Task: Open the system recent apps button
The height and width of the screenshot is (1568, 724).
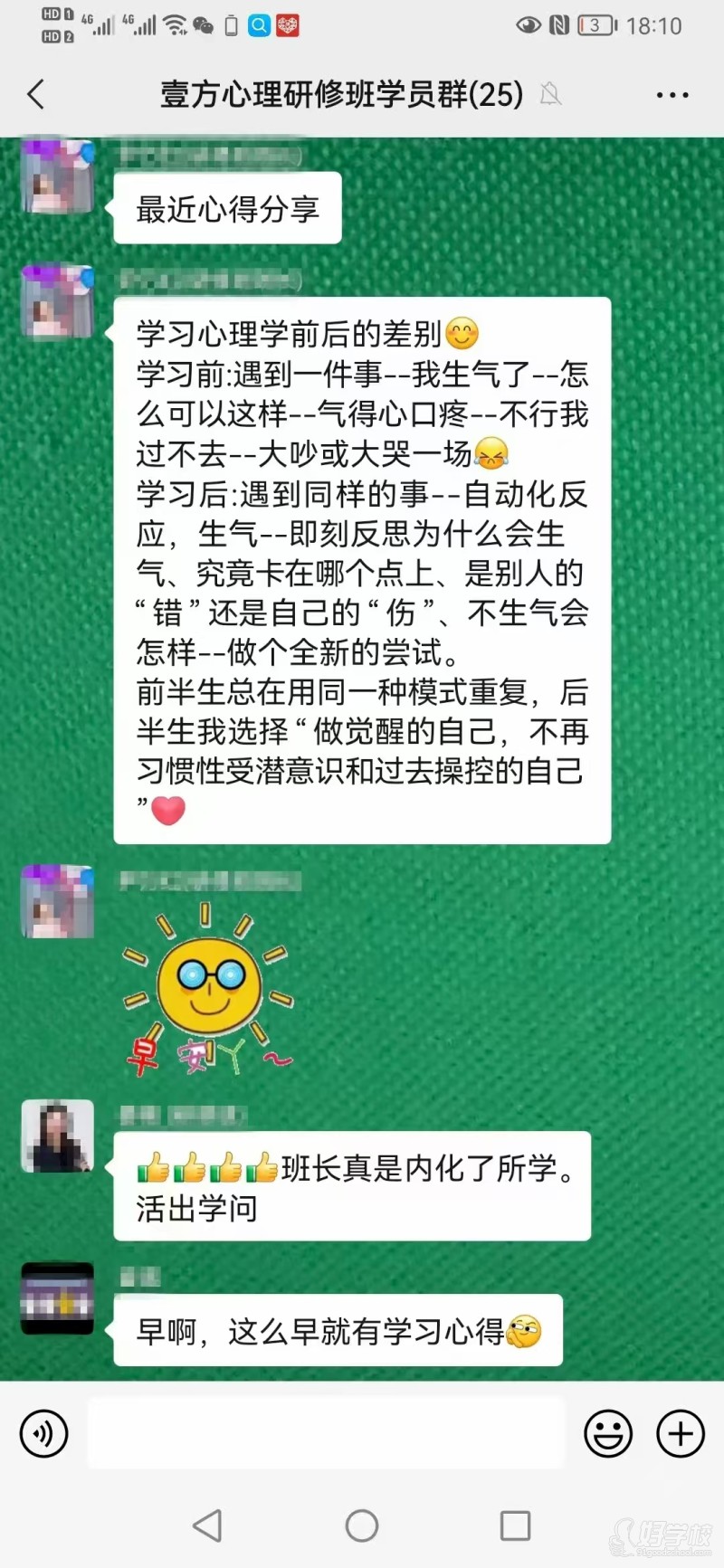Action: coord(515,1526)
